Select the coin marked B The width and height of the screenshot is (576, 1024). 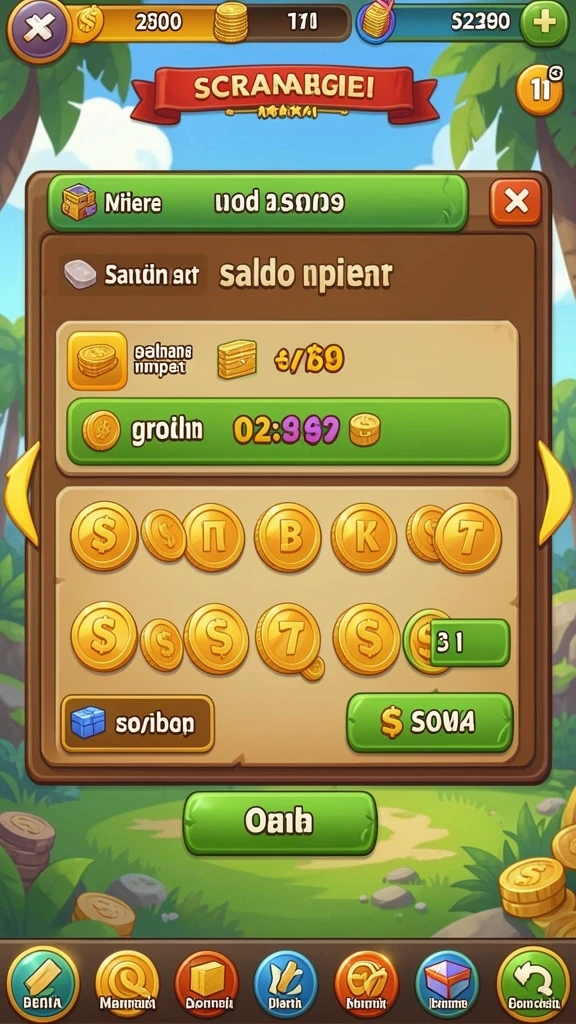click(288, 537)
